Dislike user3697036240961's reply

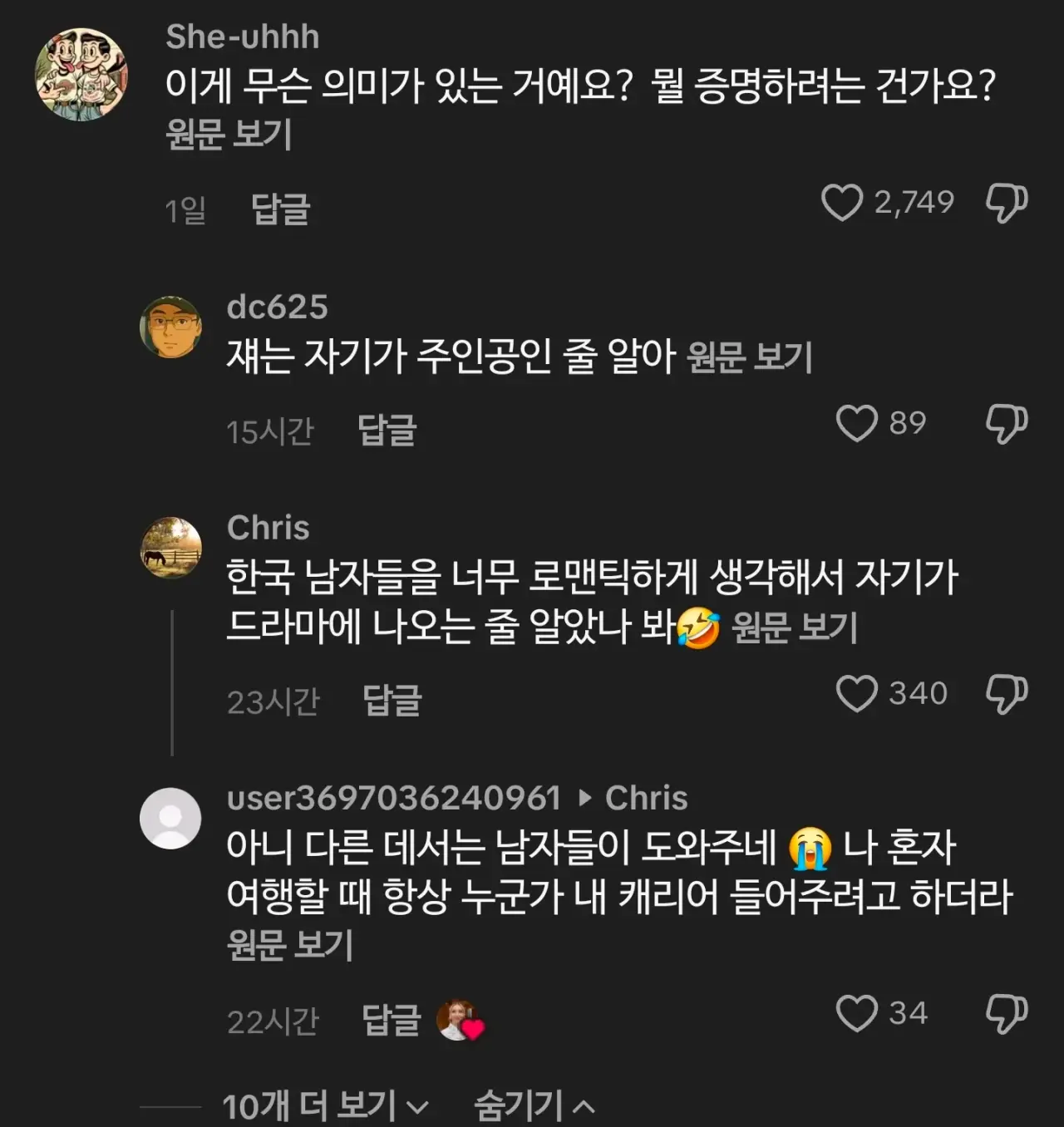[x=1006, y=1013]
